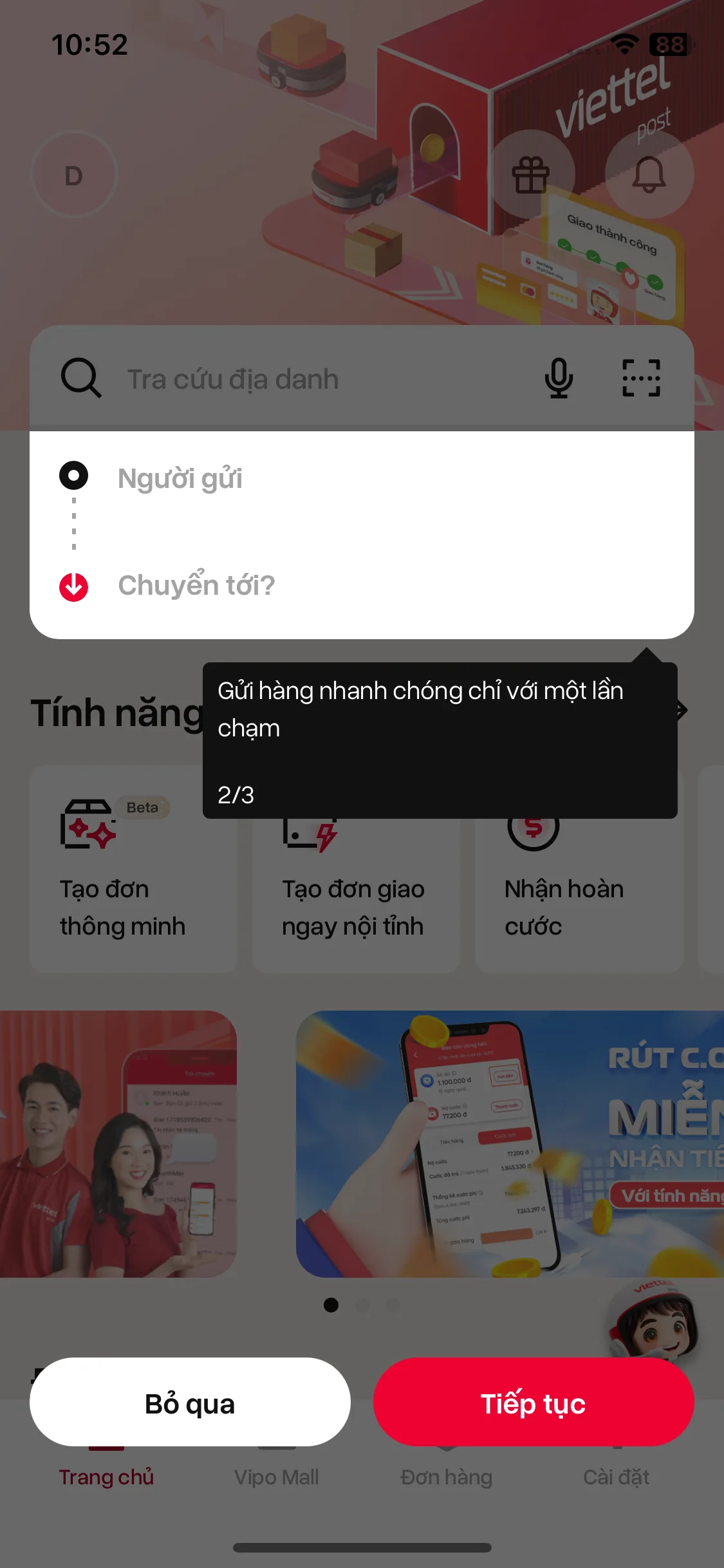
Task: Open the notifications bell
Action: (649, 174)
